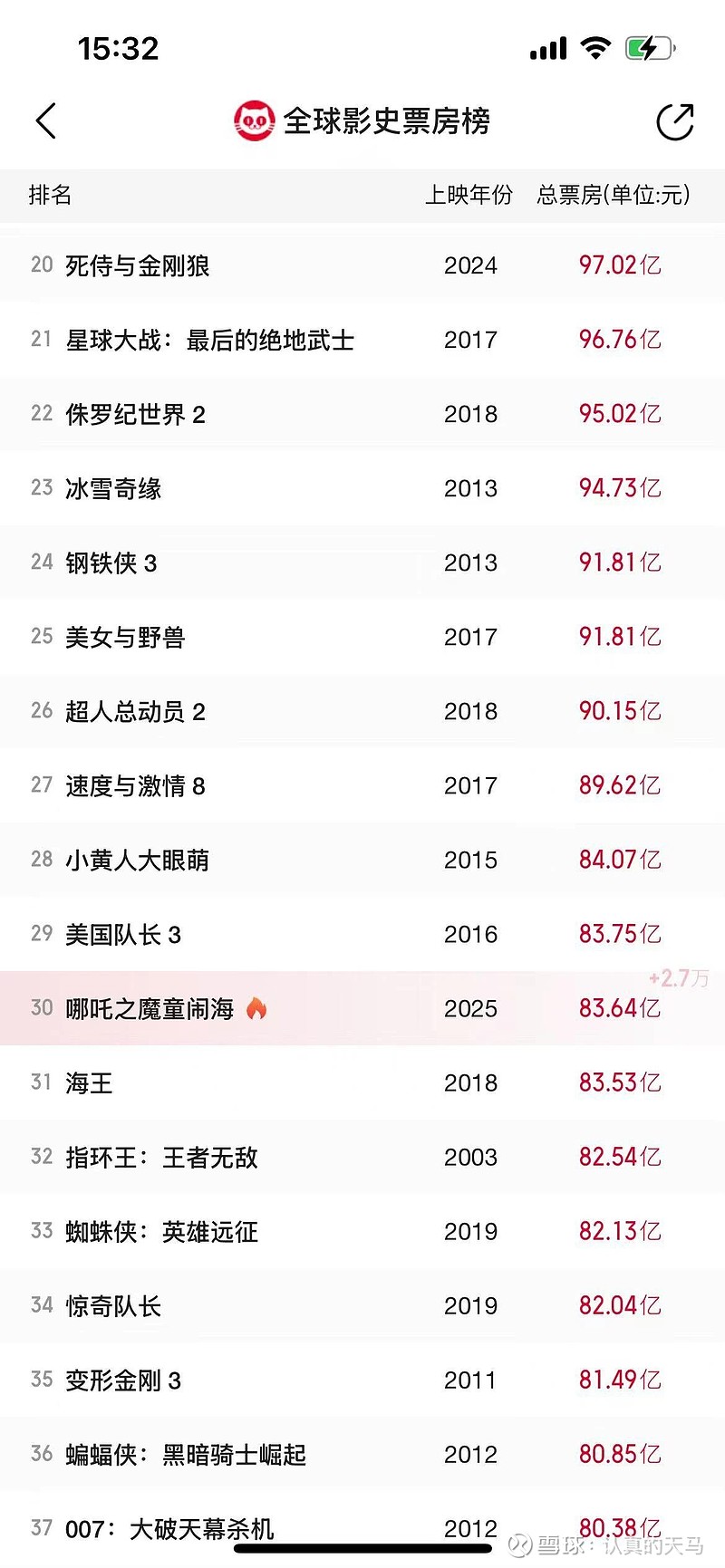This screenshot has width=725, height=1568.
Task: Open the 钢铁侠 3 entry
Action: 362,562
